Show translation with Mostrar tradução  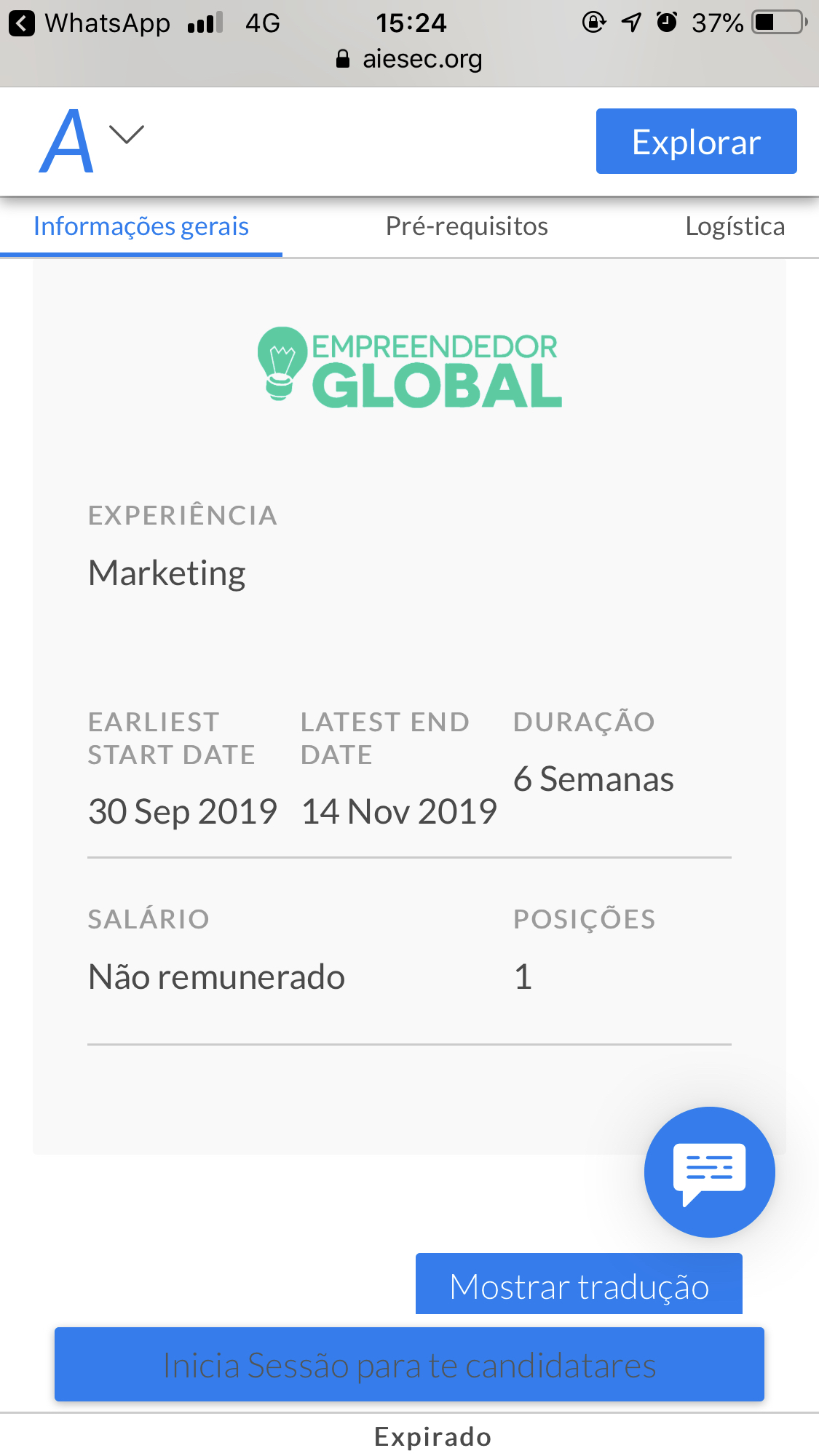579,1284
